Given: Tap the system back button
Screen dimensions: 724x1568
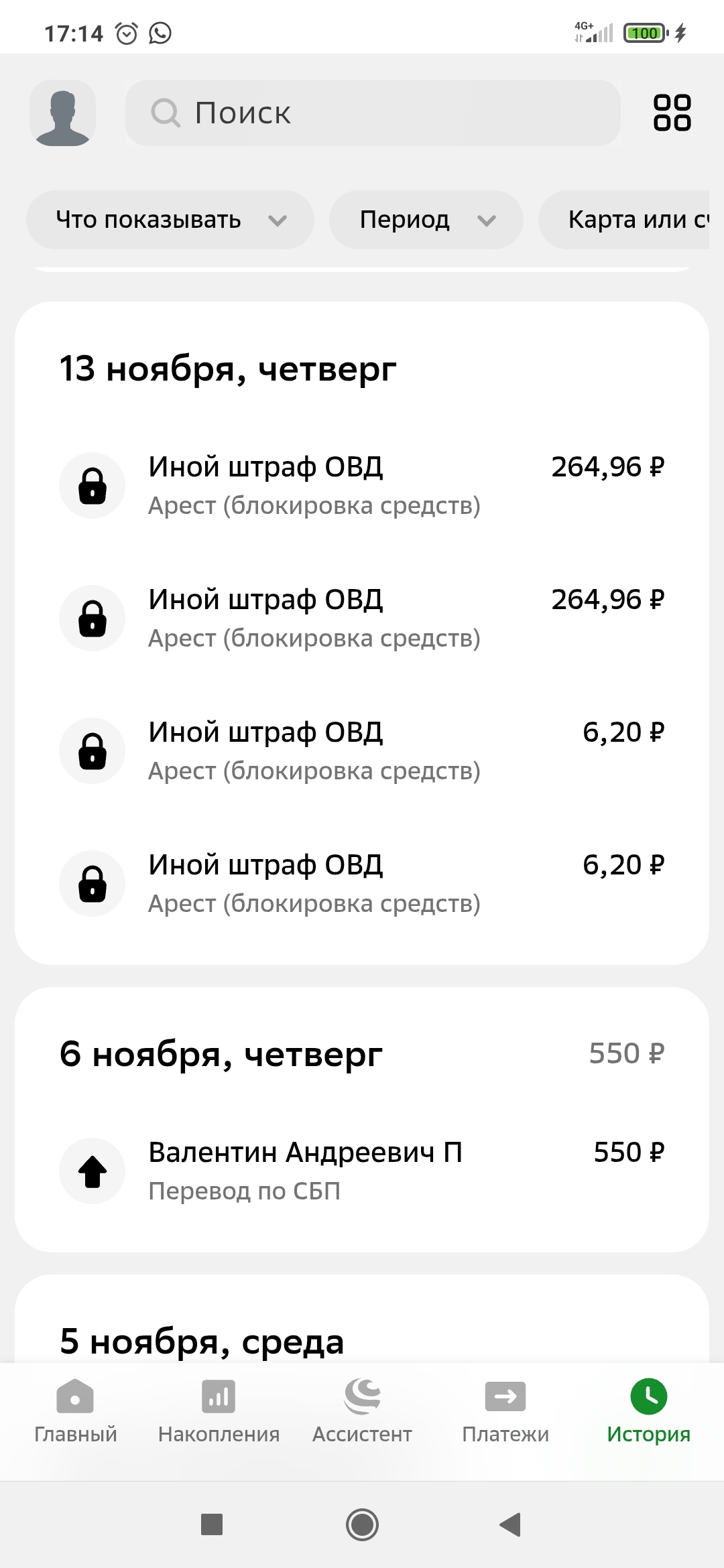Looking at the screenshot, I should [511, 1524].
